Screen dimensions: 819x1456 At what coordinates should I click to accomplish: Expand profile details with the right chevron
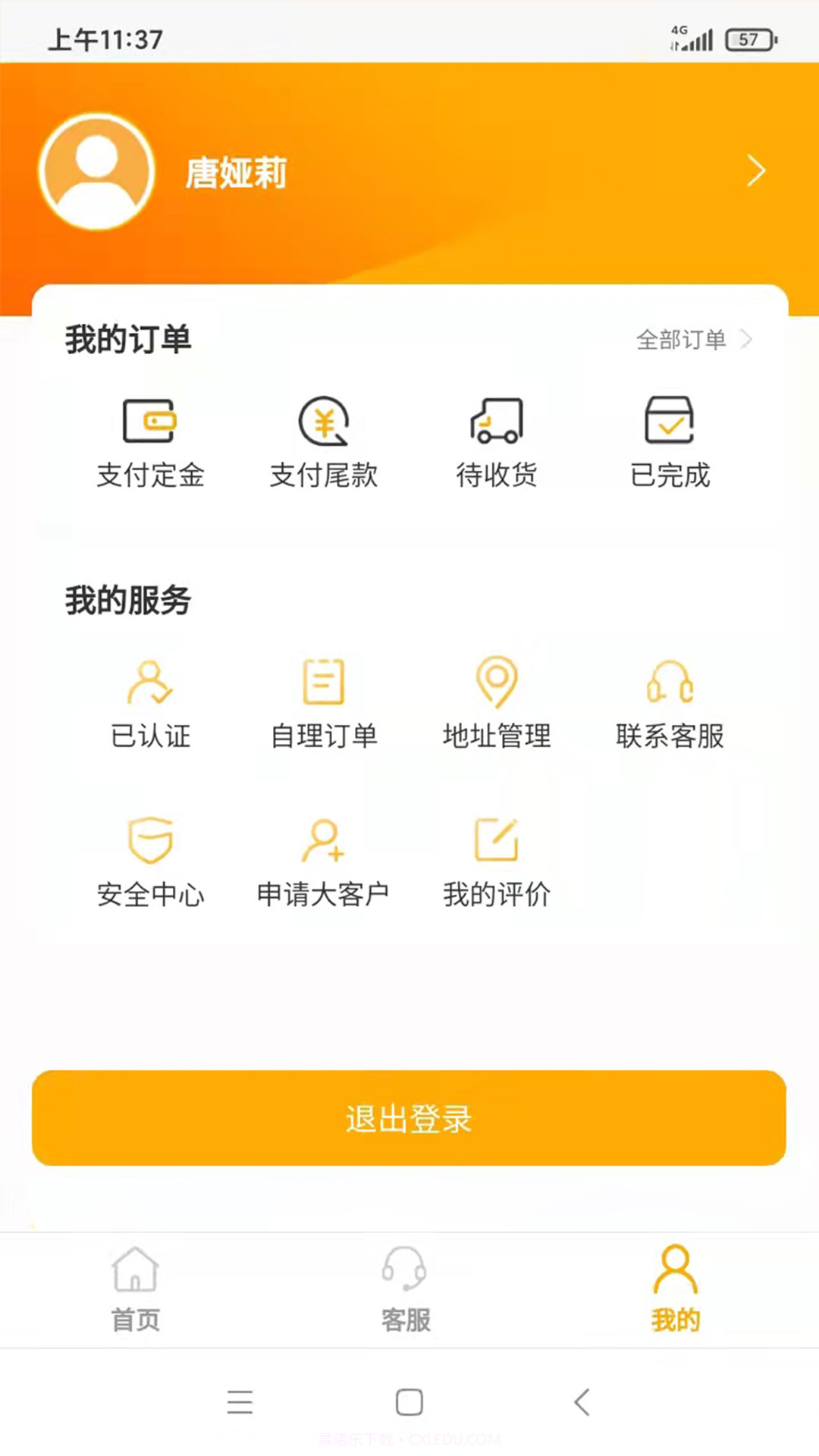click(756, 170)
